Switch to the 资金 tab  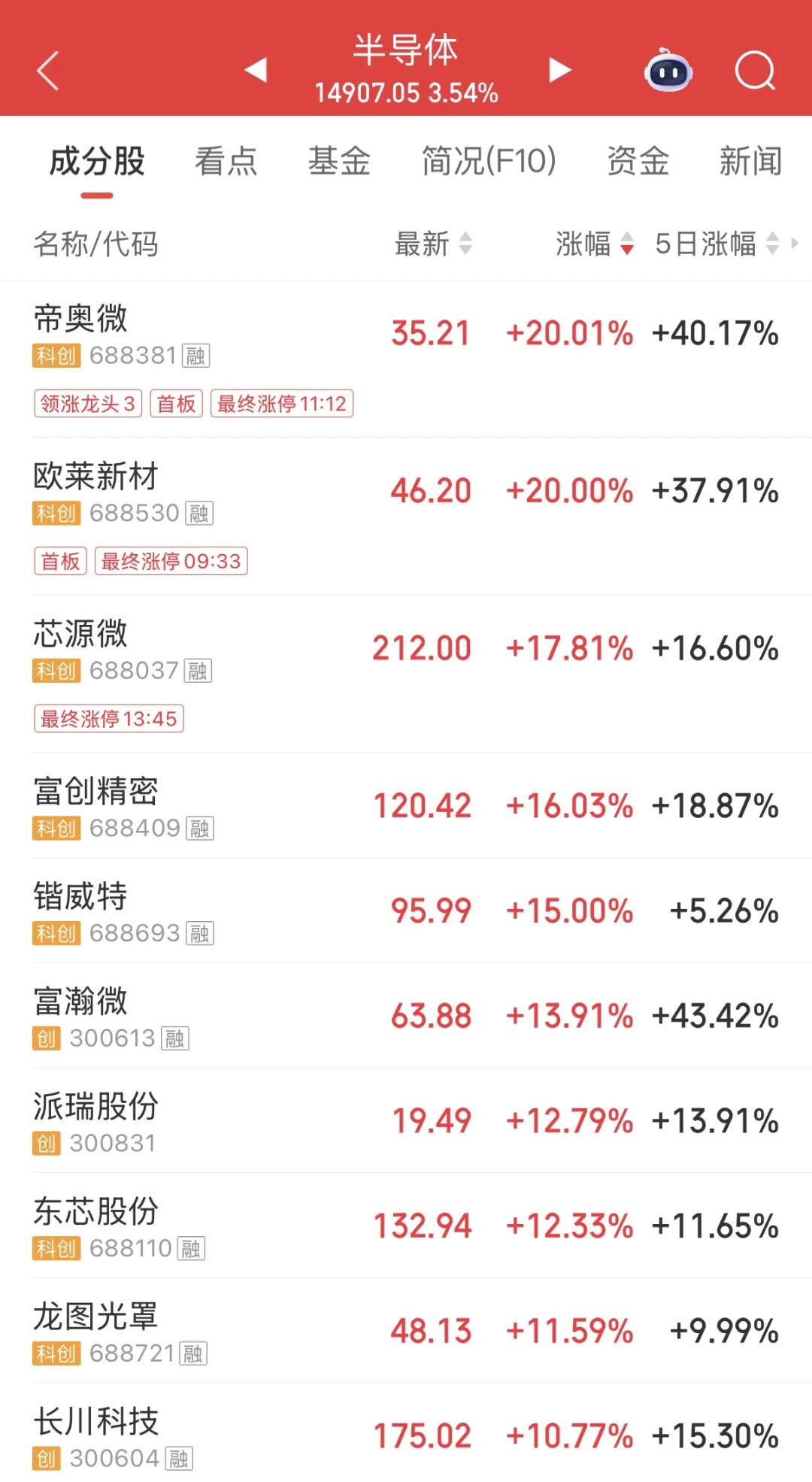coord(638,162)
